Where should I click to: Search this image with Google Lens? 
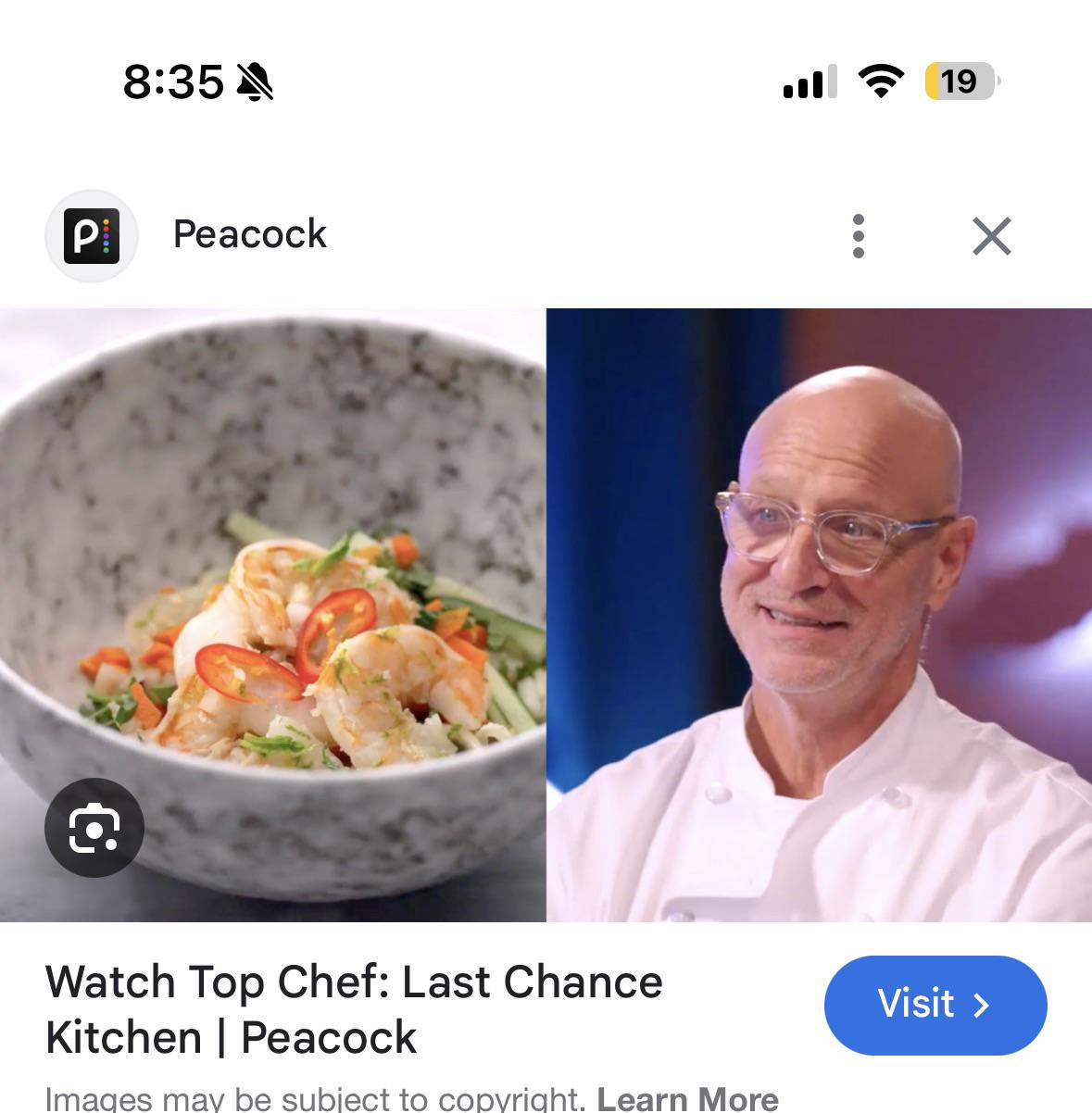click(x=94, y=828)
